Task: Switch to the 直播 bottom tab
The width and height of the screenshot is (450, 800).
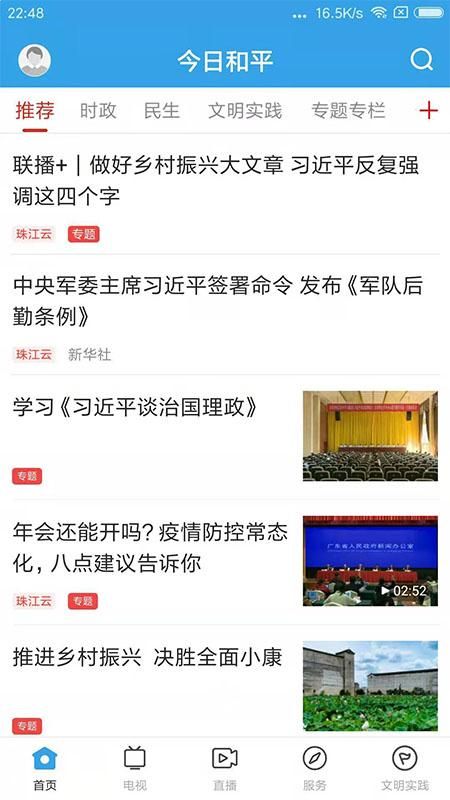Action: click(x=224, y=769)
